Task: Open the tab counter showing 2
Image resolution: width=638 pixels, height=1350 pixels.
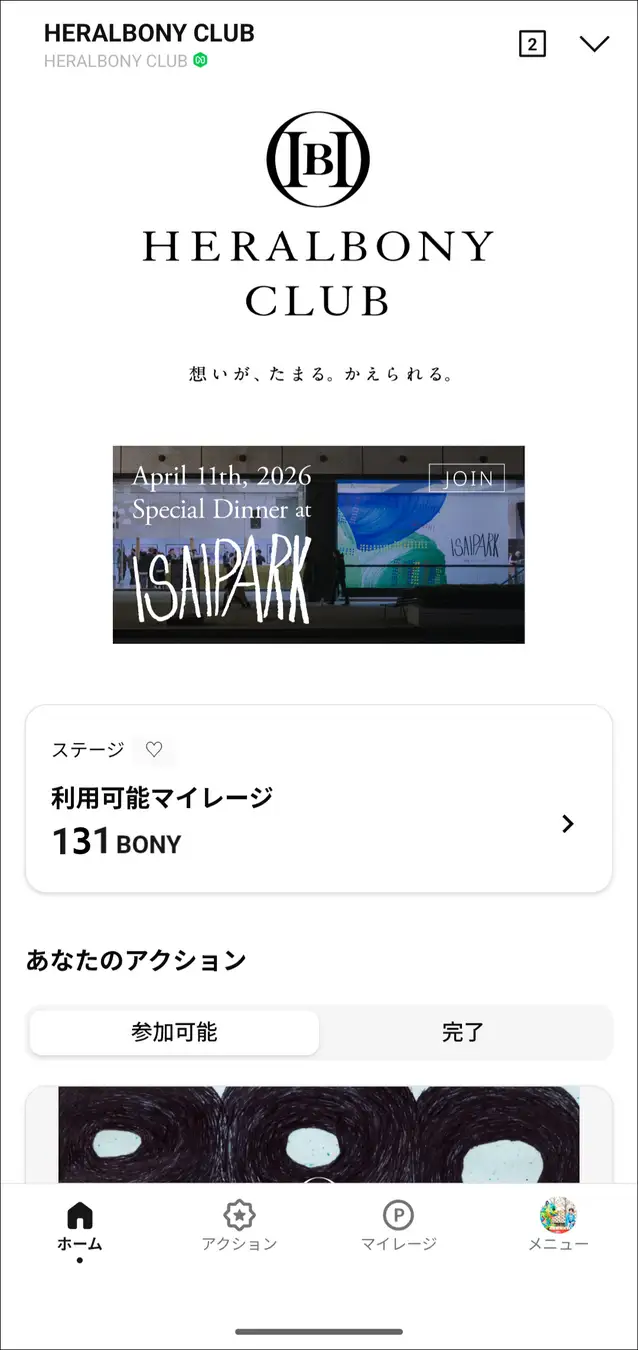Action: (x=532, y=44)
